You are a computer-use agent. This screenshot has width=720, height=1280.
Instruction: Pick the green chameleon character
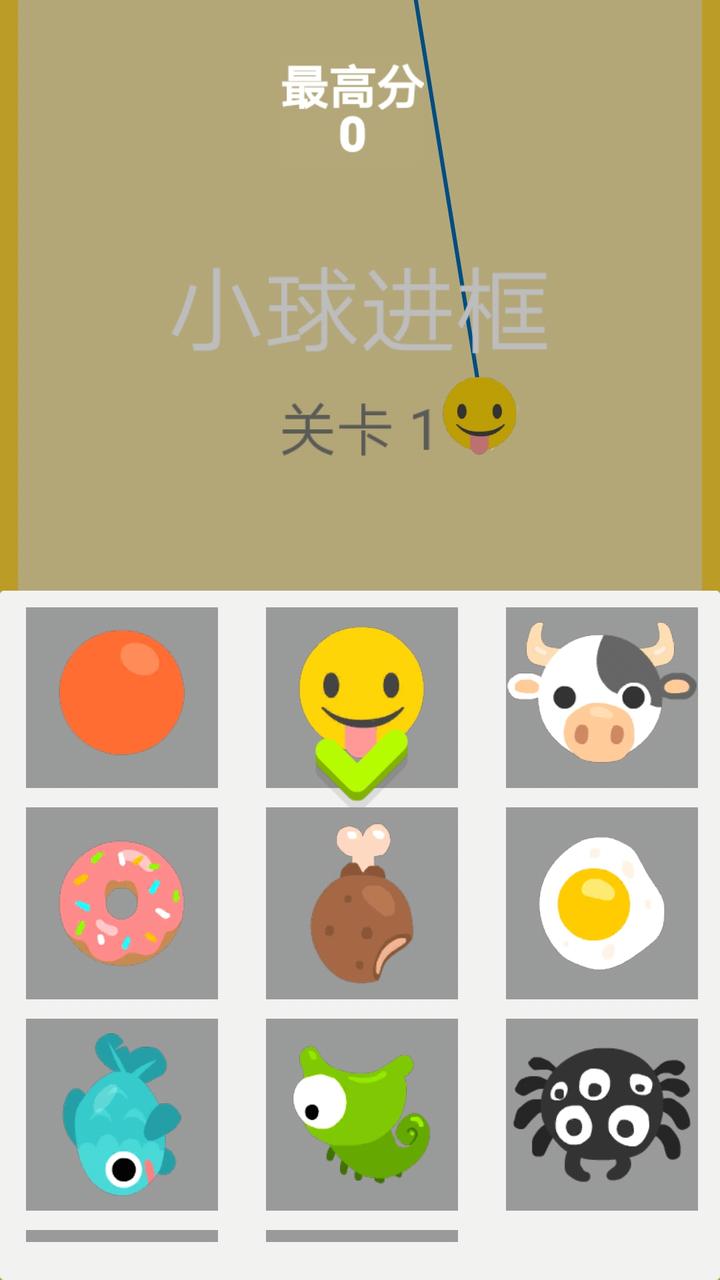[x=361, y=1110]
